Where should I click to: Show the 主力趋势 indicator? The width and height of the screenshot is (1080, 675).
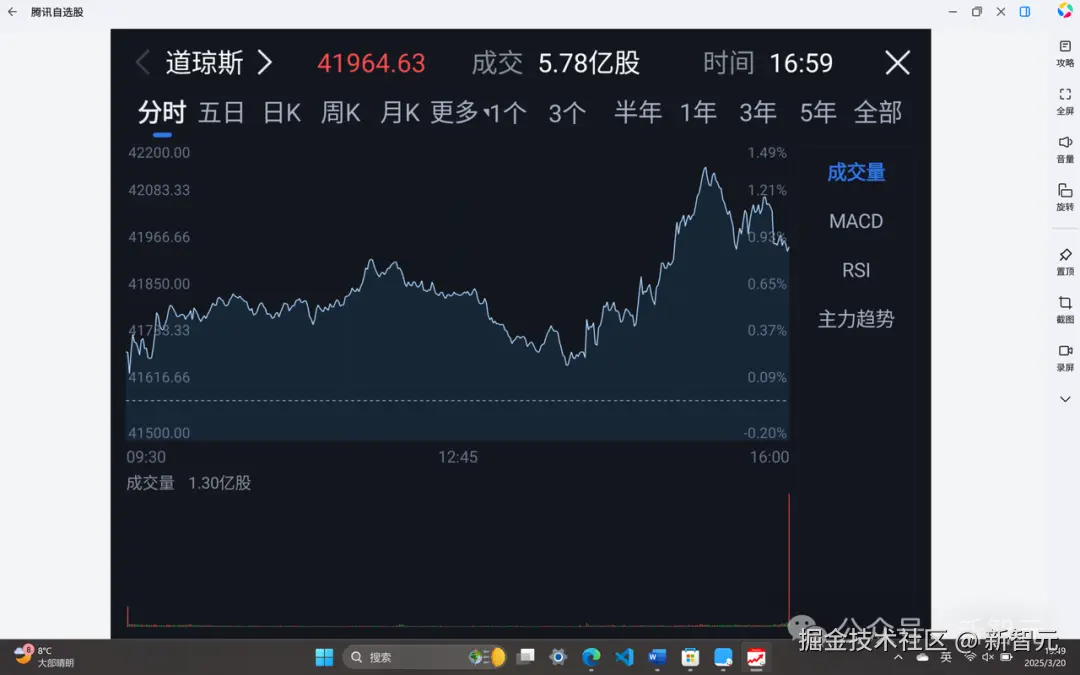coord(856,319)
